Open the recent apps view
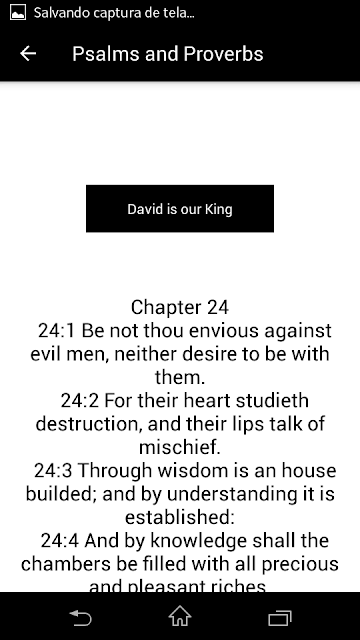Viewport: 360px width, 640px height. coord(280,618)
